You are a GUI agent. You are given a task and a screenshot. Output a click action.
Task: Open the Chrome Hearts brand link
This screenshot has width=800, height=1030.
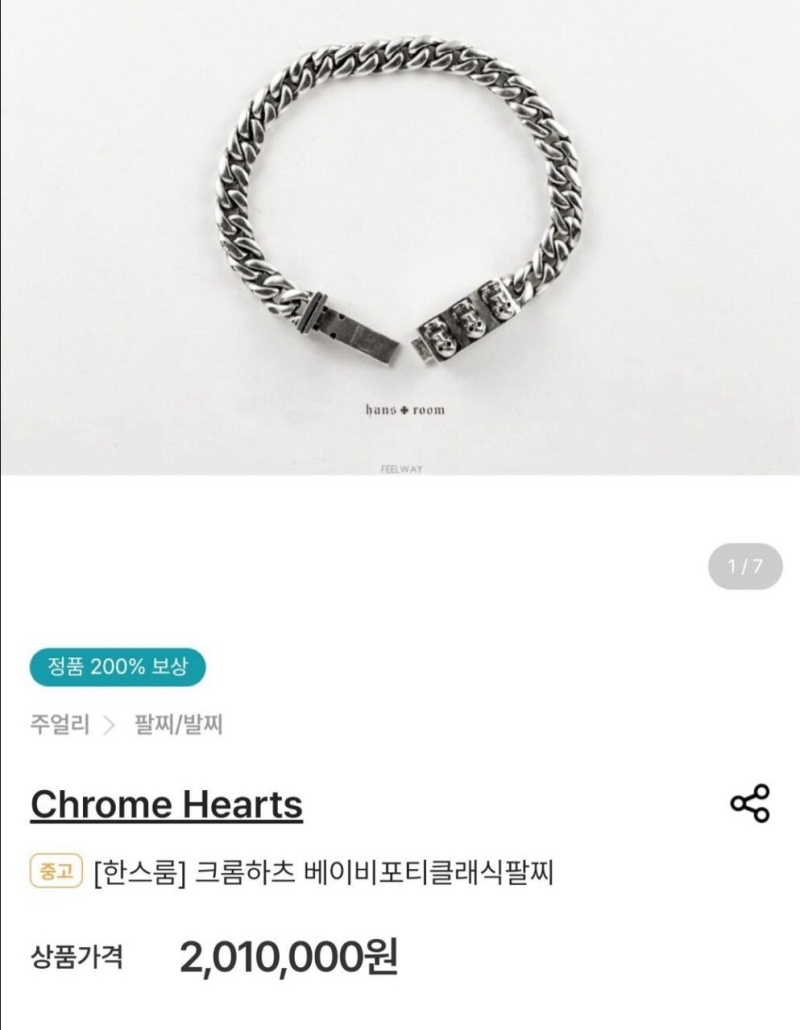click(167, 804)
